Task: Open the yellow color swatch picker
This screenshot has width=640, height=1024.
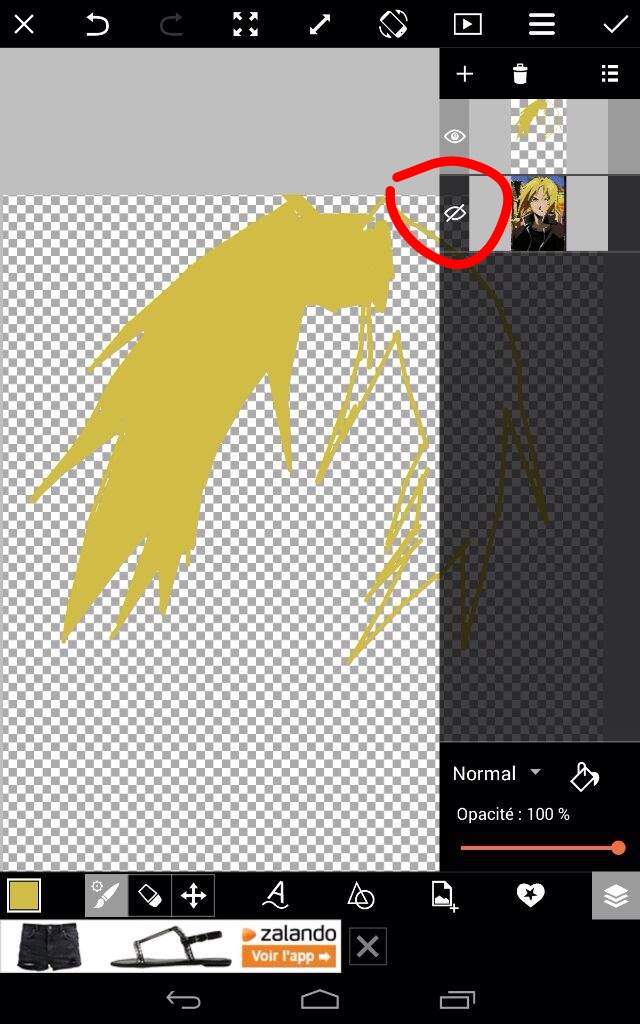Action: (x=24, y=895)
